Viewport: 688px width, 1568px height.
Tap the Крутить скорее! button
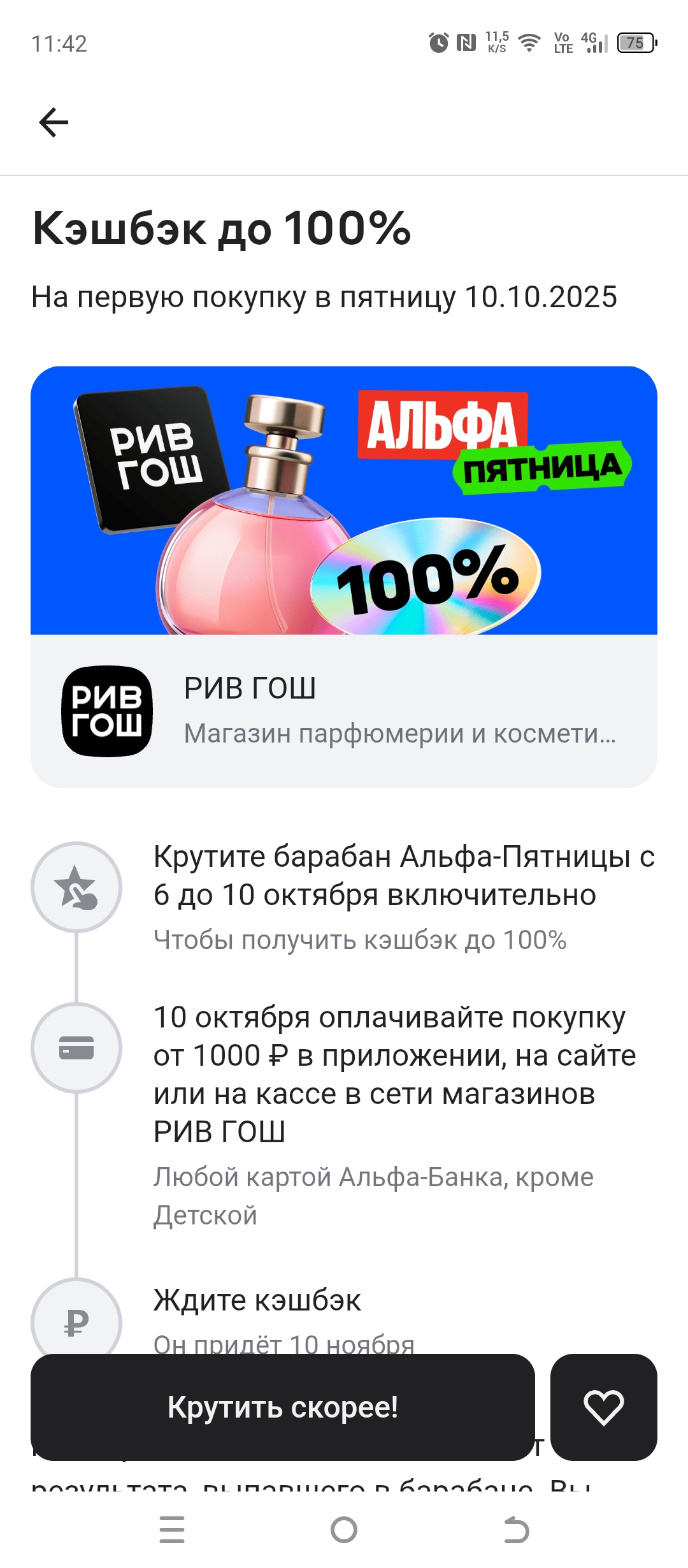click(282, 1407)
